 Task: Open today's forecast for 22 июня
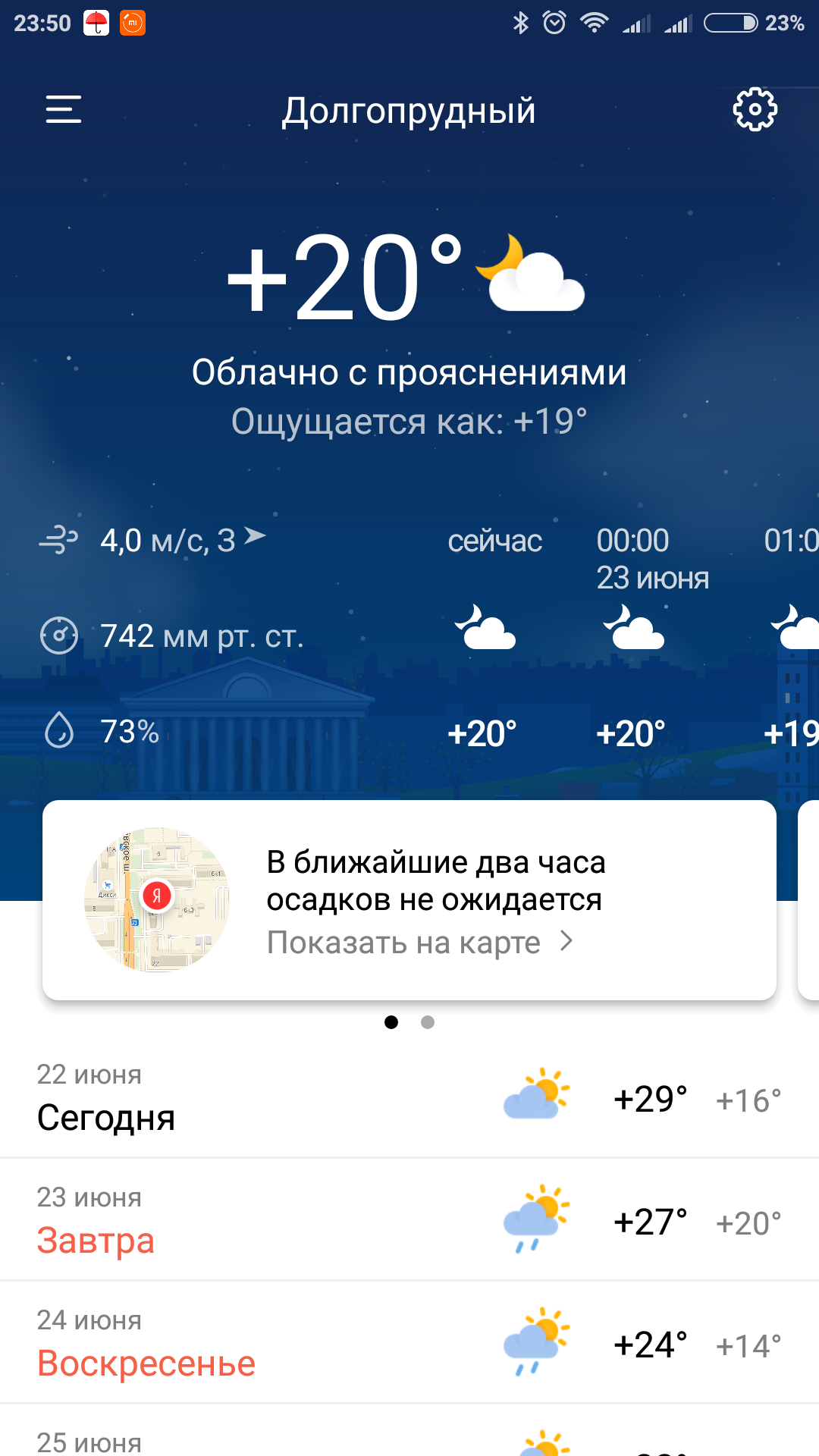pyautogui.click(x=409, y=1098)
